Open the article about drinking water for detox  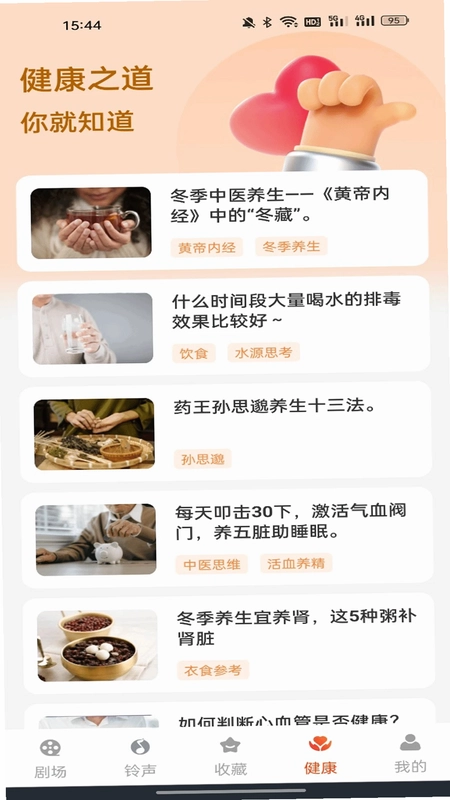(x=224, y=327)
